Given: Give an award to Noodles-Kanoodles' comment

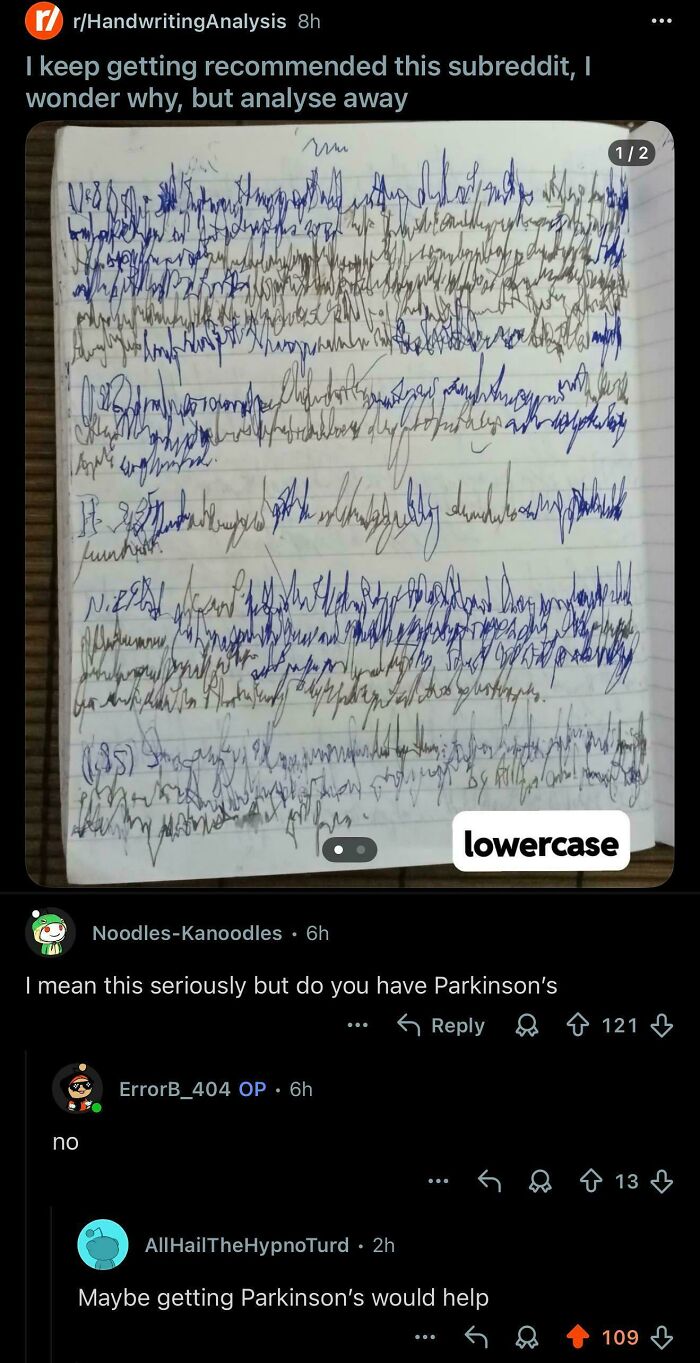Looking at the screenshot, I should (527, 1025).
